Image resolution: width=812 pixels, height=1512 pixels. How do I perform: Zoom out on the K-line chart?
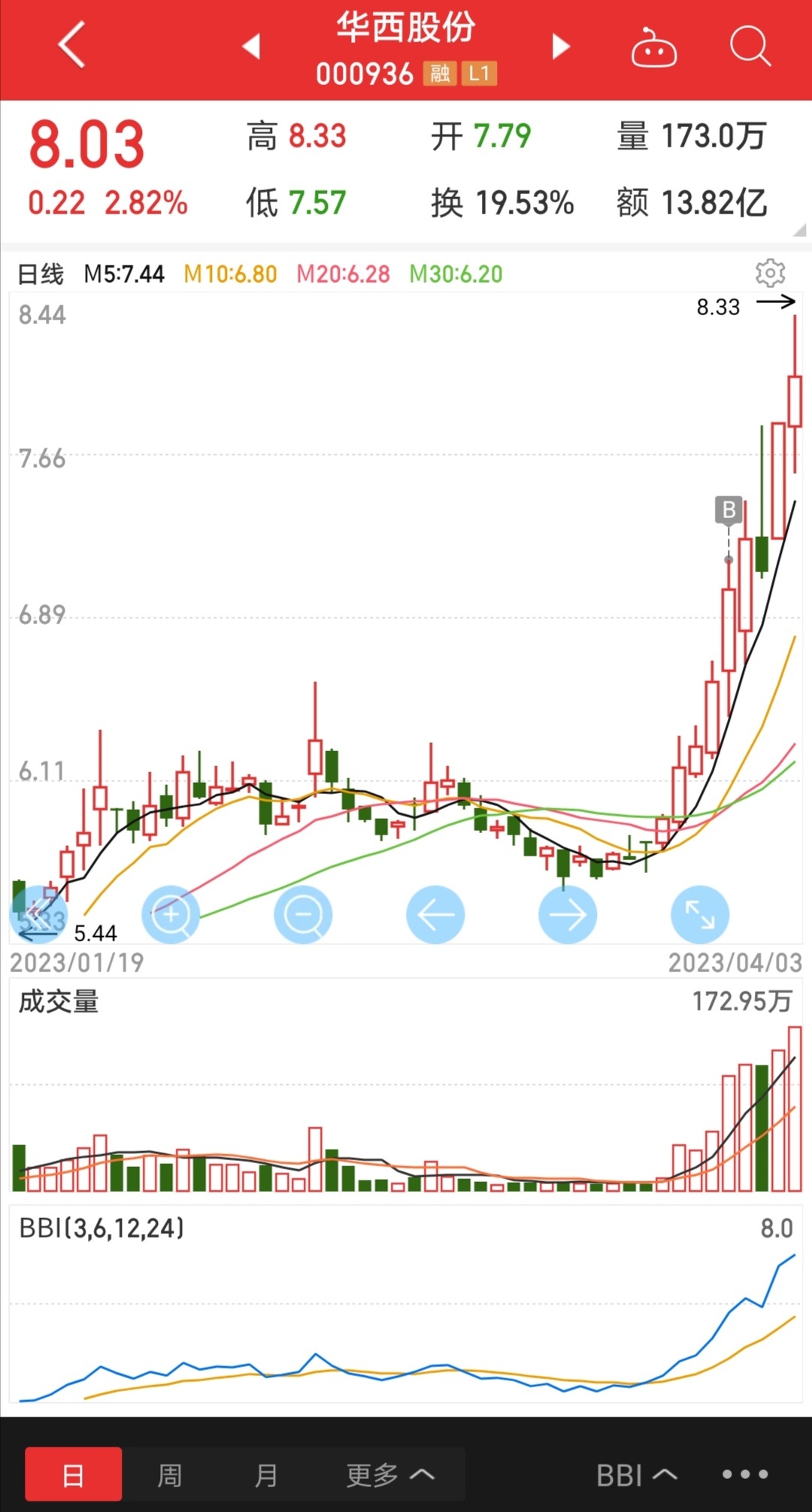(x=303, y=914)
